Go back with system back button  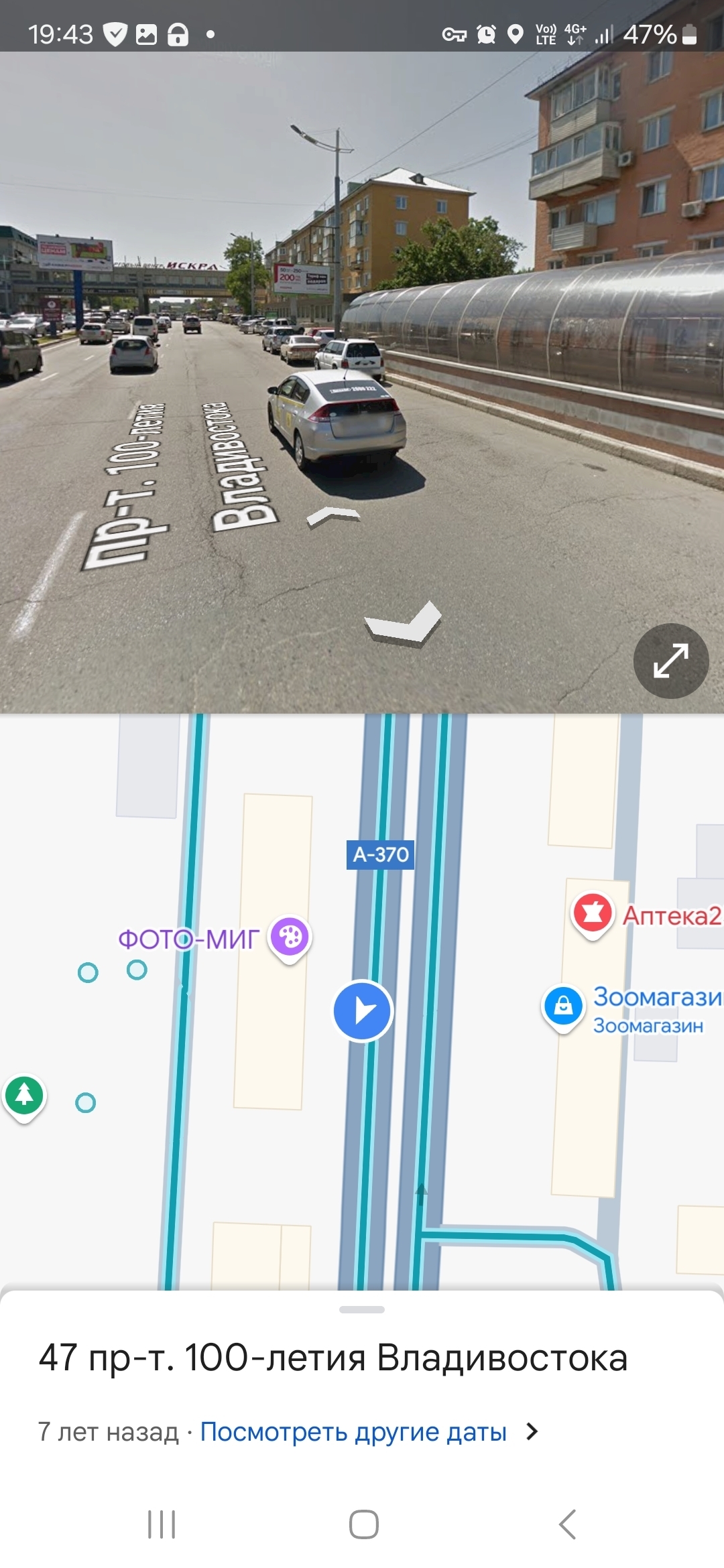567,1524
